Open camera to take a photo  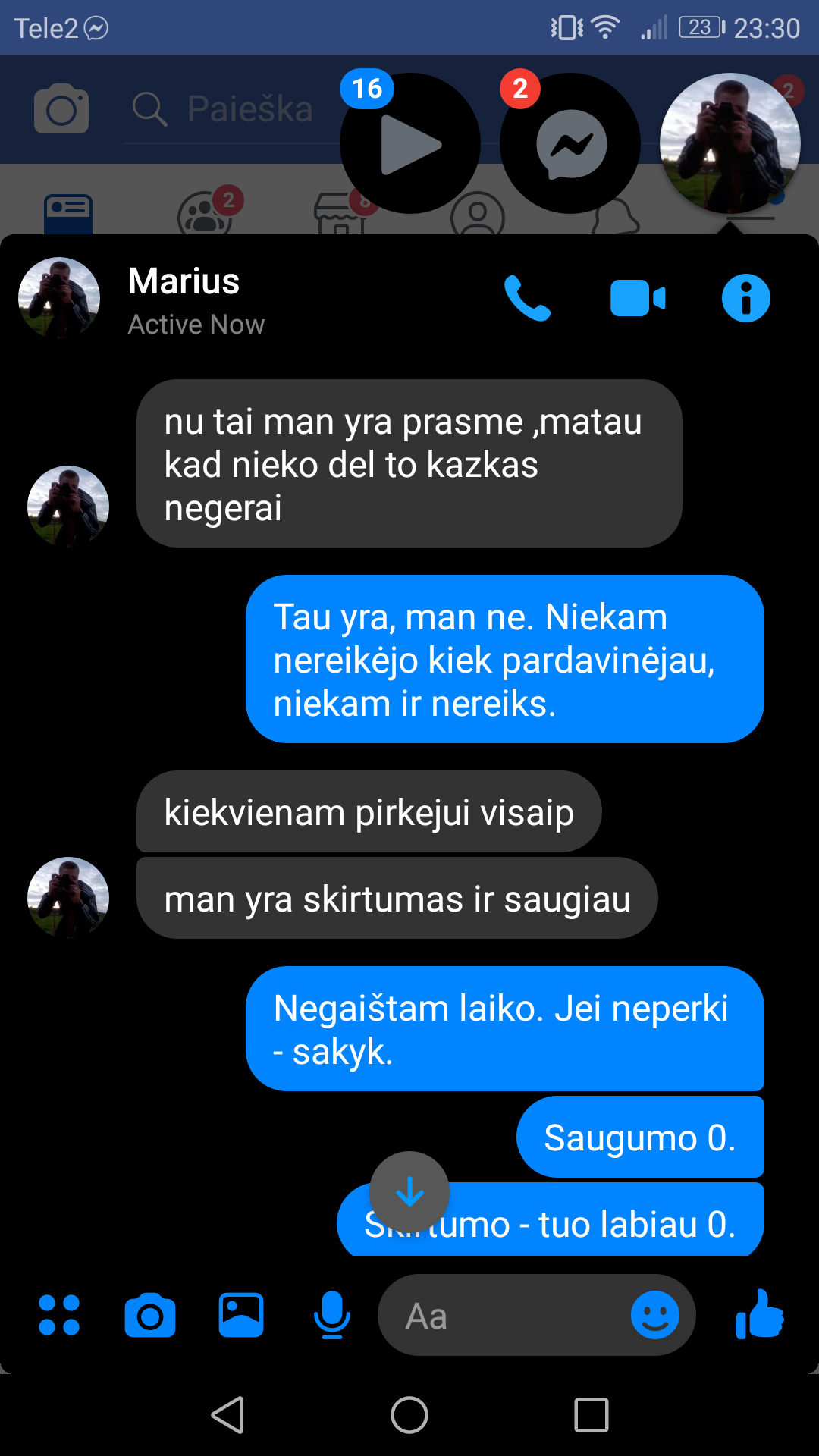click(150, 1315)
